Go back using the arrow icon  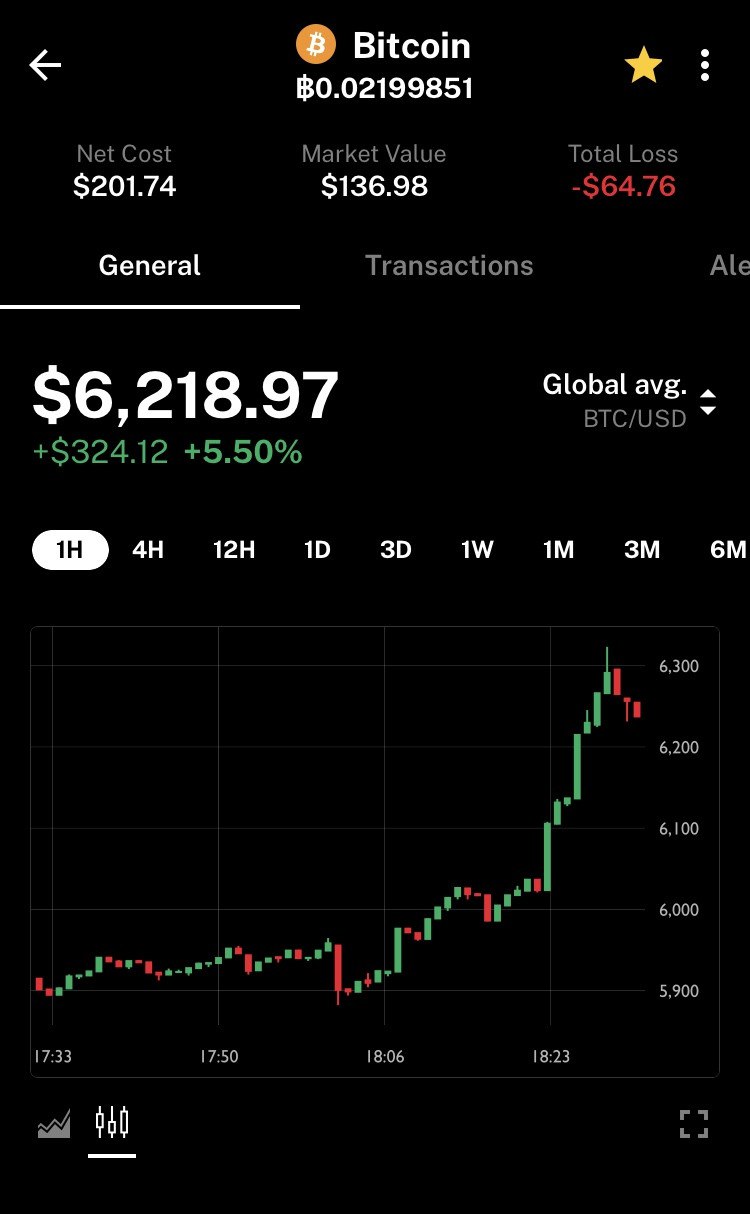[45, 66]
